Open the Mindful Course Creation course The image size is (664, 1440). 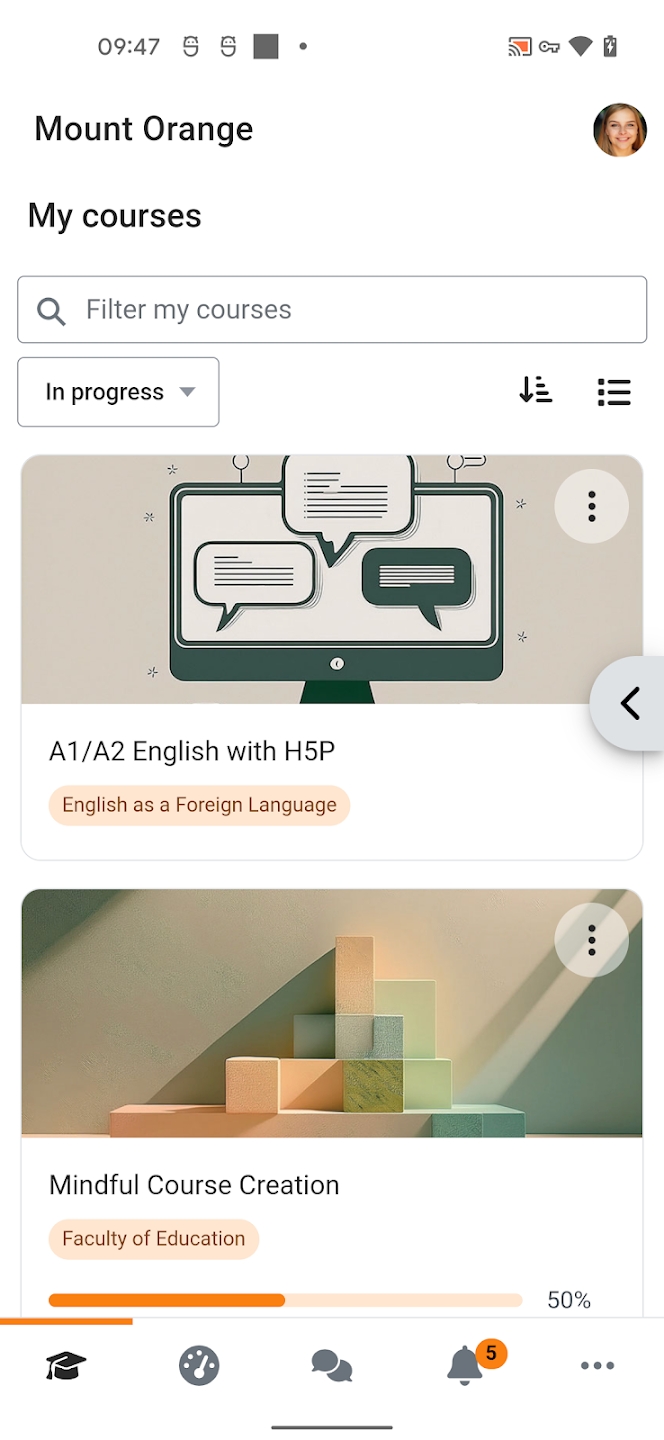point(194,1185)
